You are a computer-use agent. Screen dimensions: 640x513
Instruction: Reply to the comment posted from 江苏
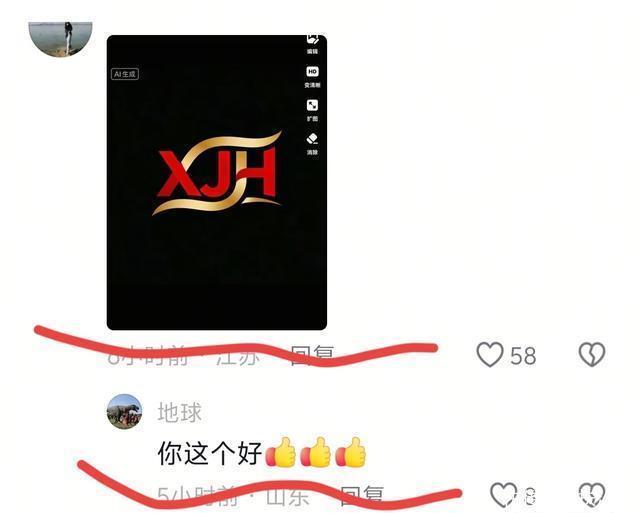click(x=313, y=355)
